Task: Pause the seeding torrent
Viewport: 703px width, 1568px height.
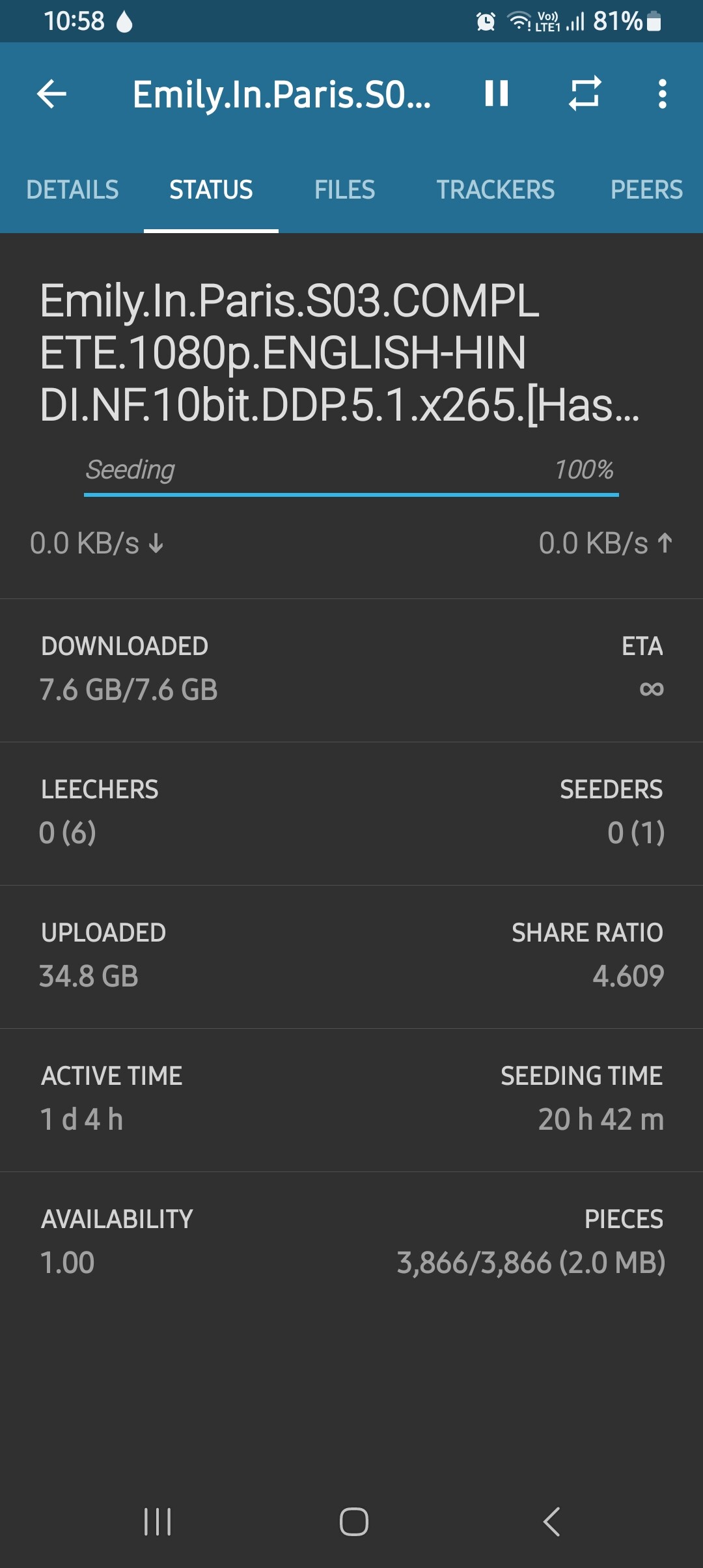Action: tap(496, 93)
